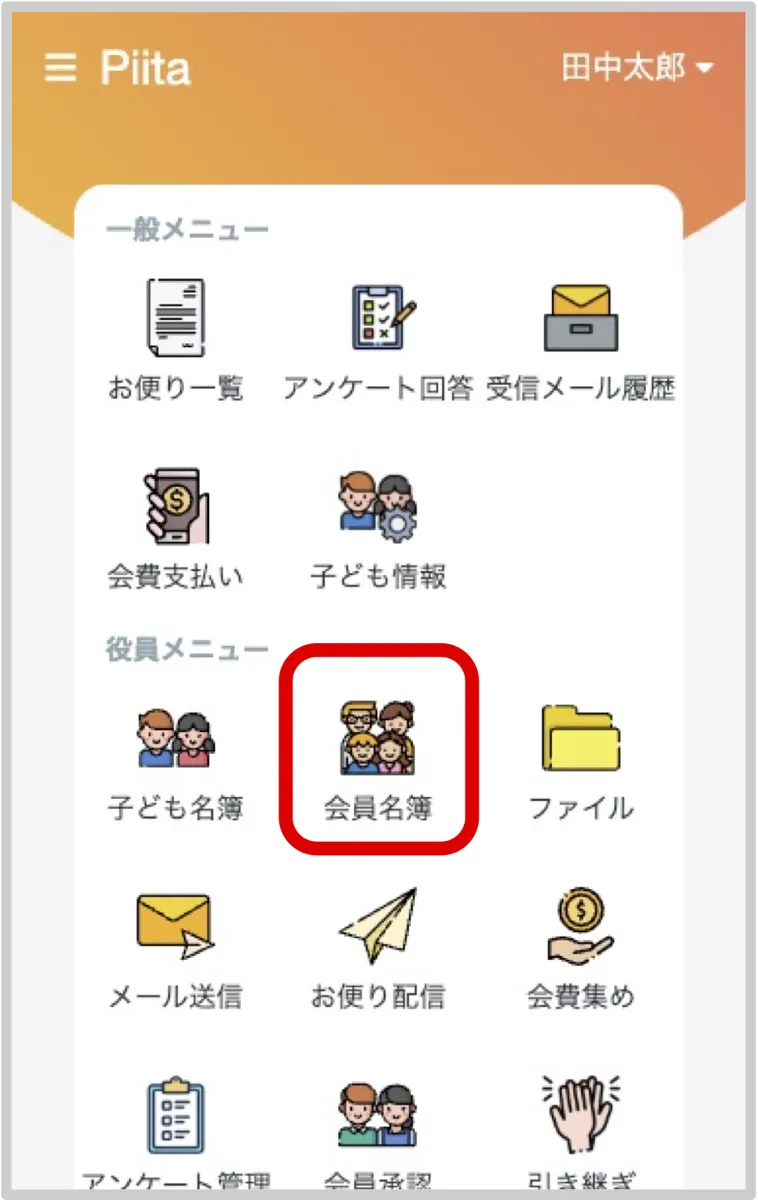Image resolution: width=758 pixels, height=1200 pixels.
Task: Open お便り配信
Action: click(x=378, y=948)
